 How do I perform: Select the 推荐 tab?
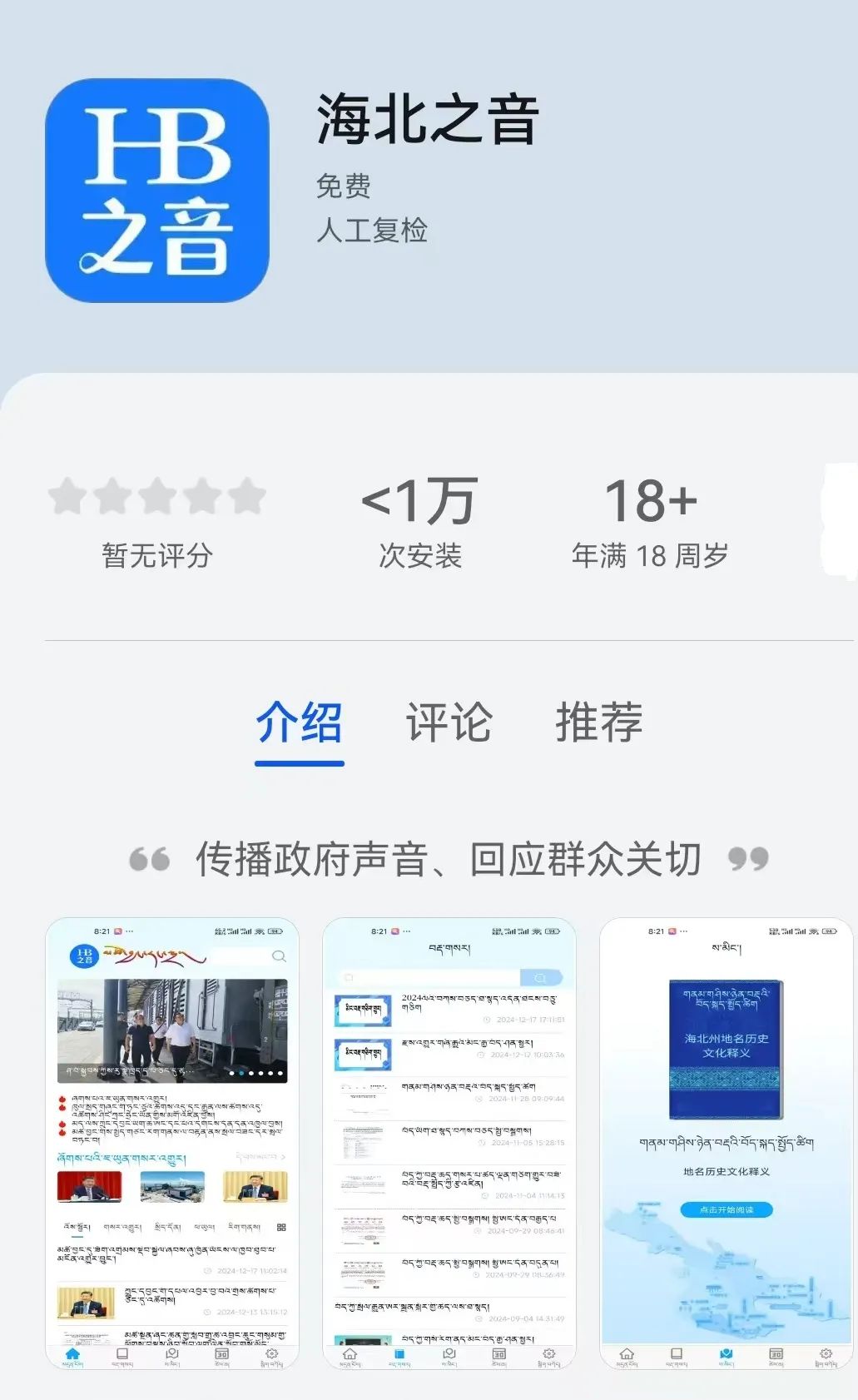598,722
